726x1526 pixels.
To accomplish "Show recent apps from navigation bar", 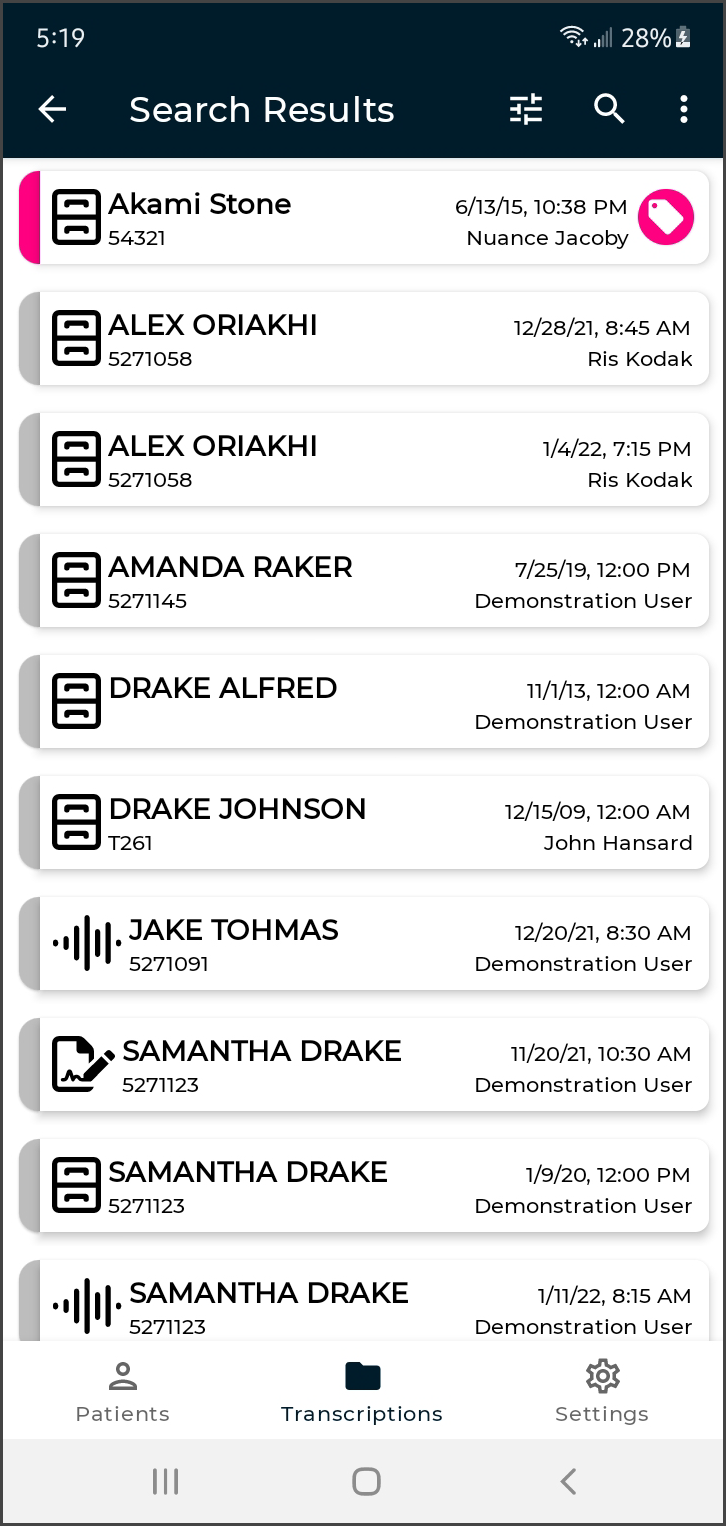I will point(165,1481).
